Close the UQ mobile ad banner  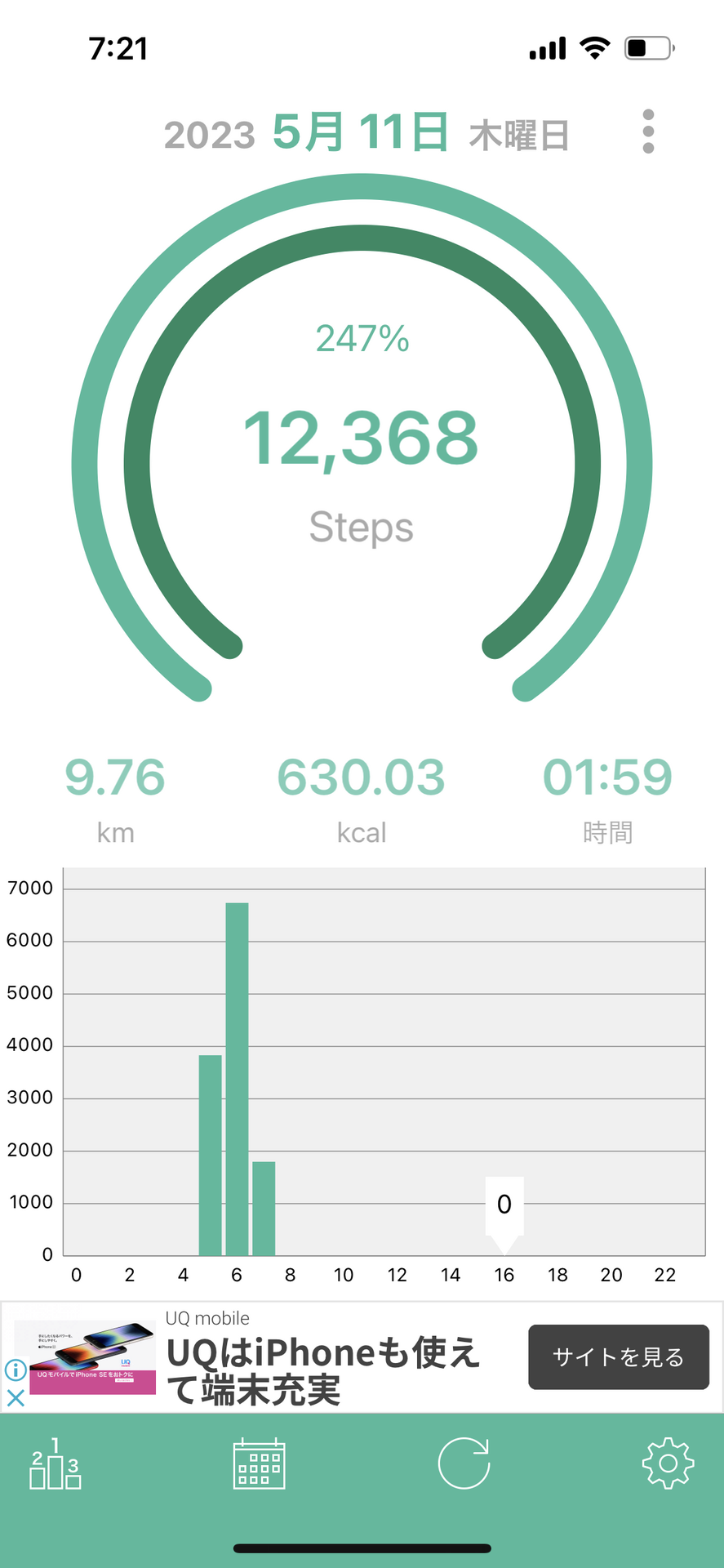coord(16,1397)
